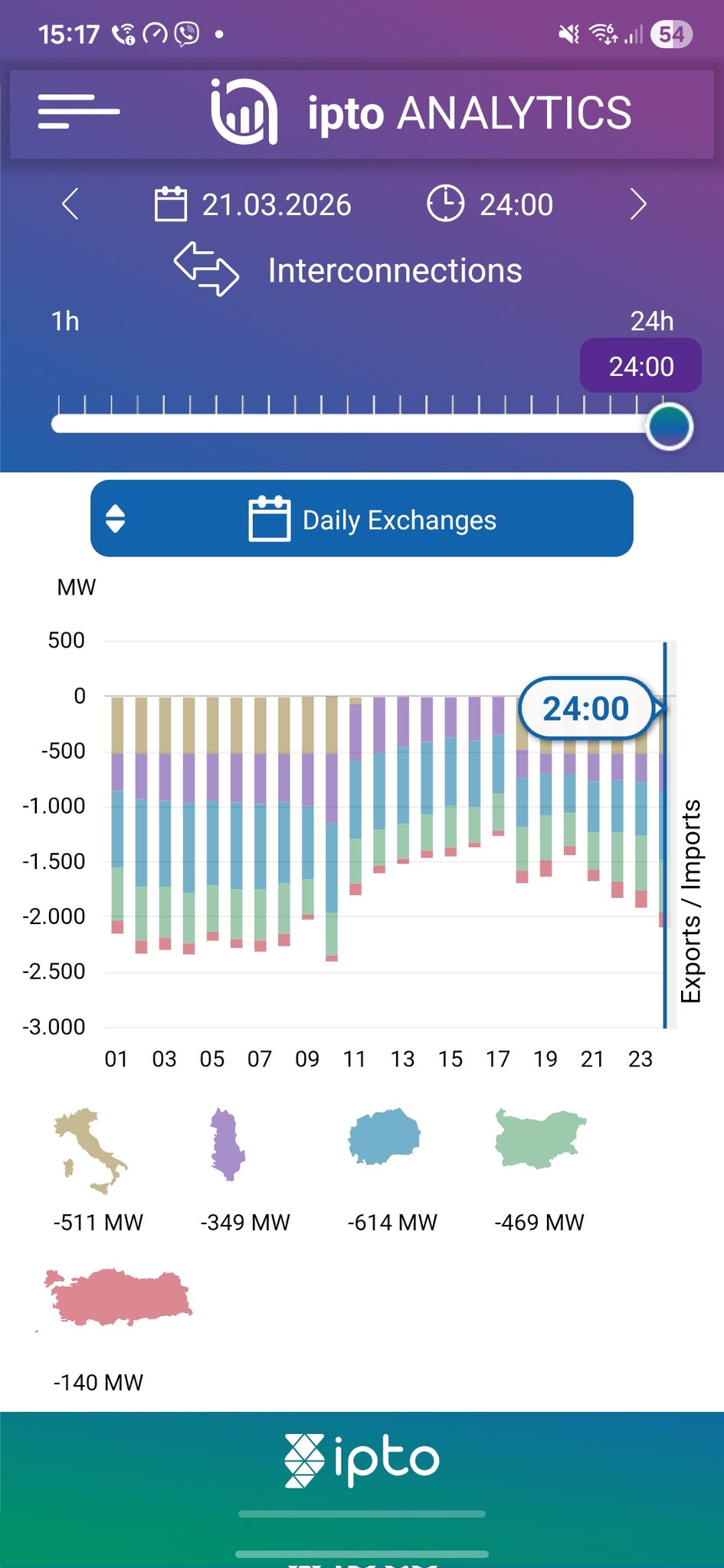
Task: Open the time picker showing 24:00
Action: [490, 204]
